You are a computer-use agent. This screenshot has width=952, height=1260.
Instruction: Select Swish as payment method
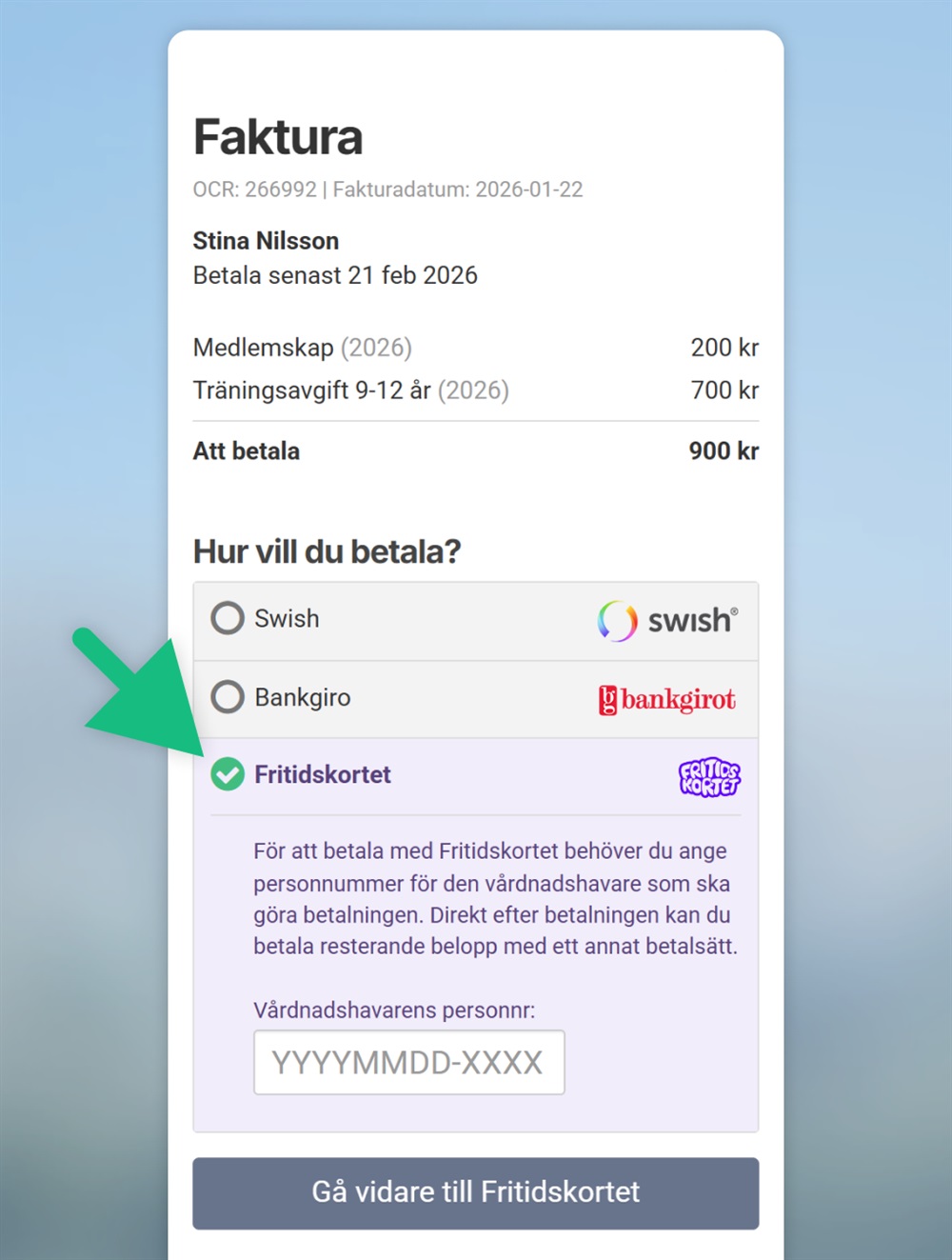228,619
